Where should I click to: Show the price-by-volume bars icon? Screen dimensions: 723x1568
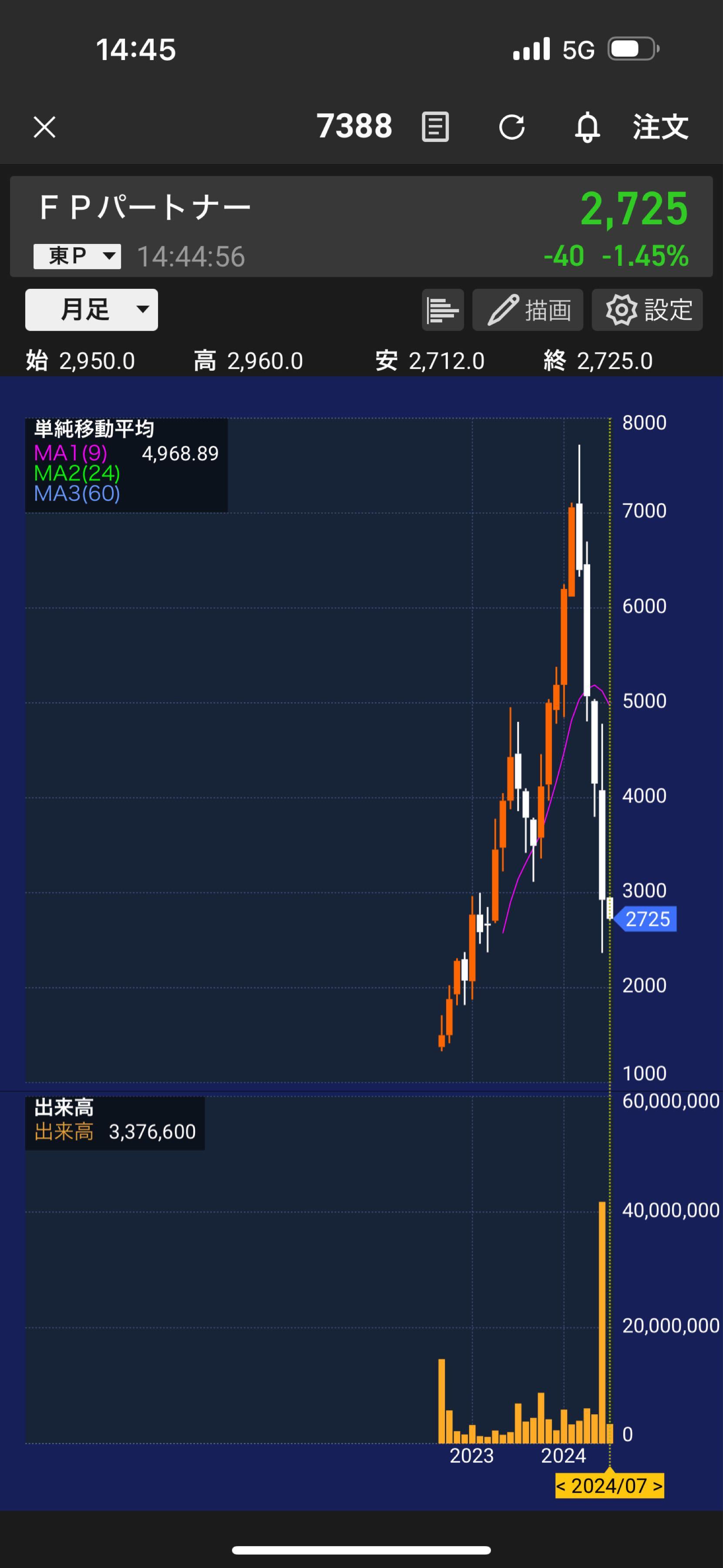pyautogui.click(x=443, y=311)
